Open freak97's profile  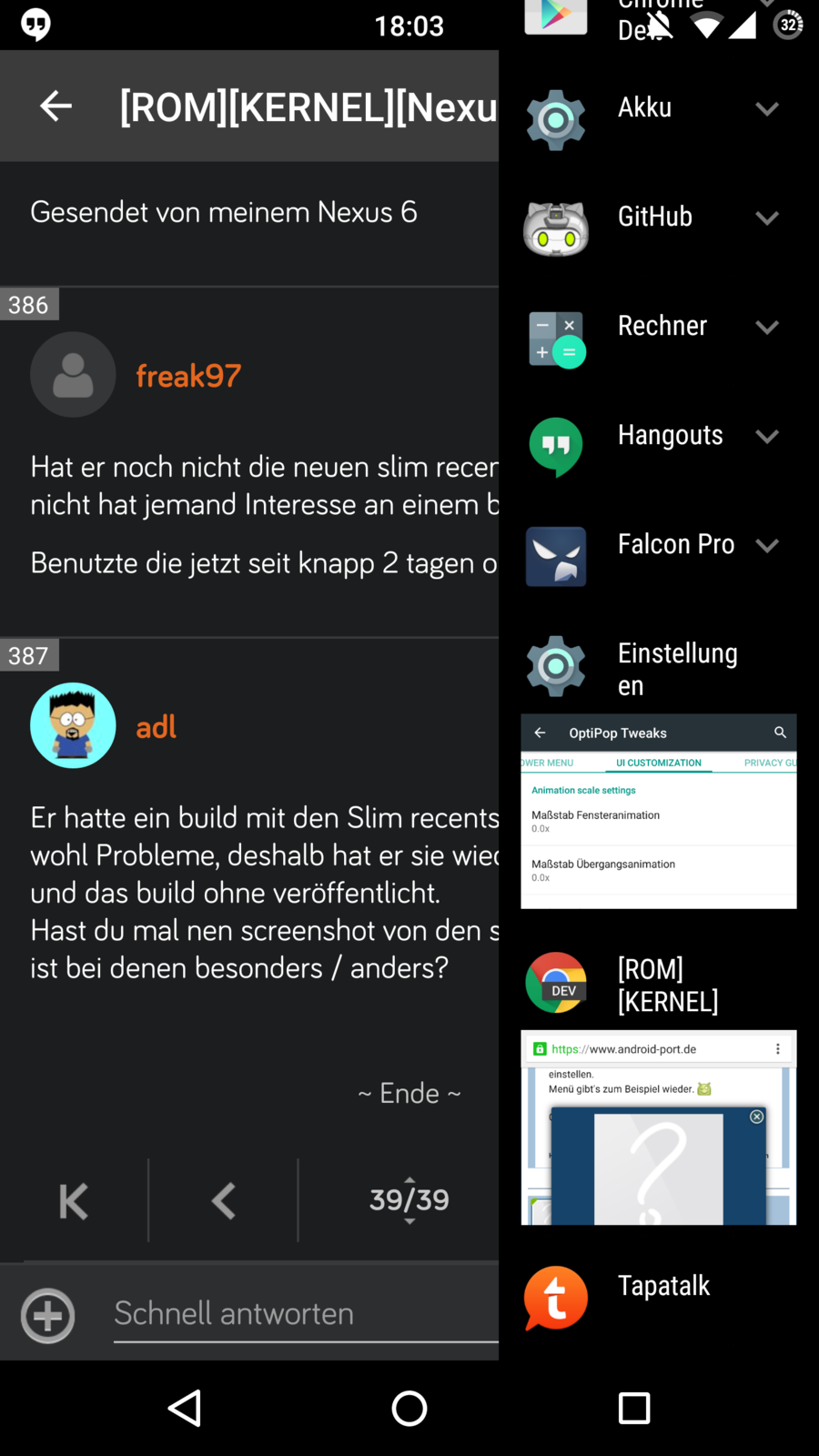pyautogui.click(x=187, y=375)
